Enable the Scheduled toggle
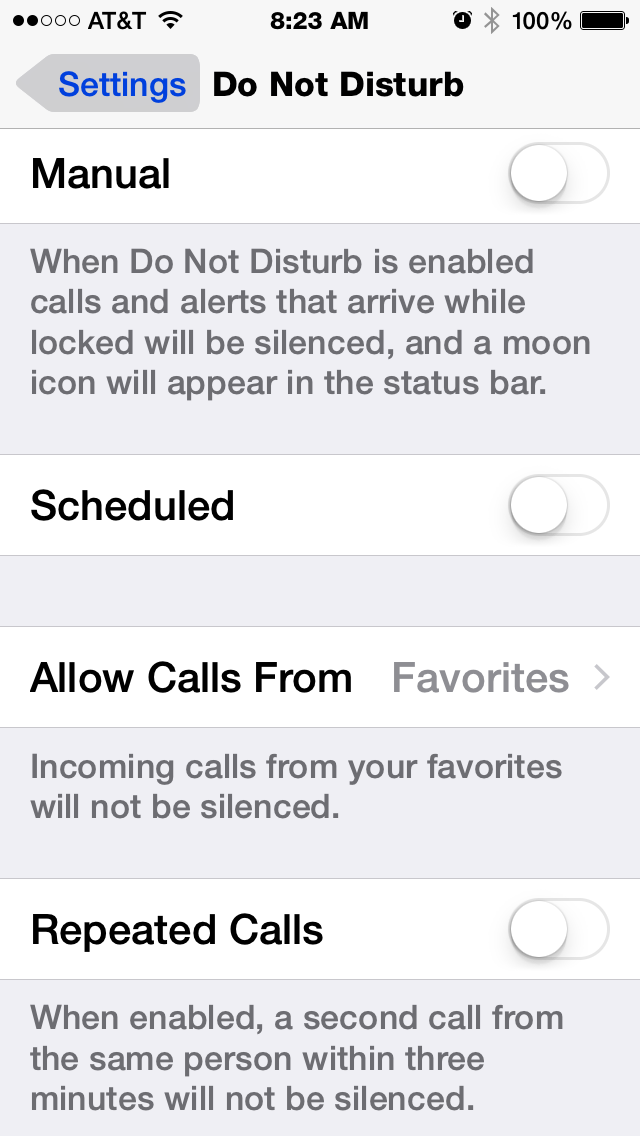640x1136 pixels. tap(559, 505)
